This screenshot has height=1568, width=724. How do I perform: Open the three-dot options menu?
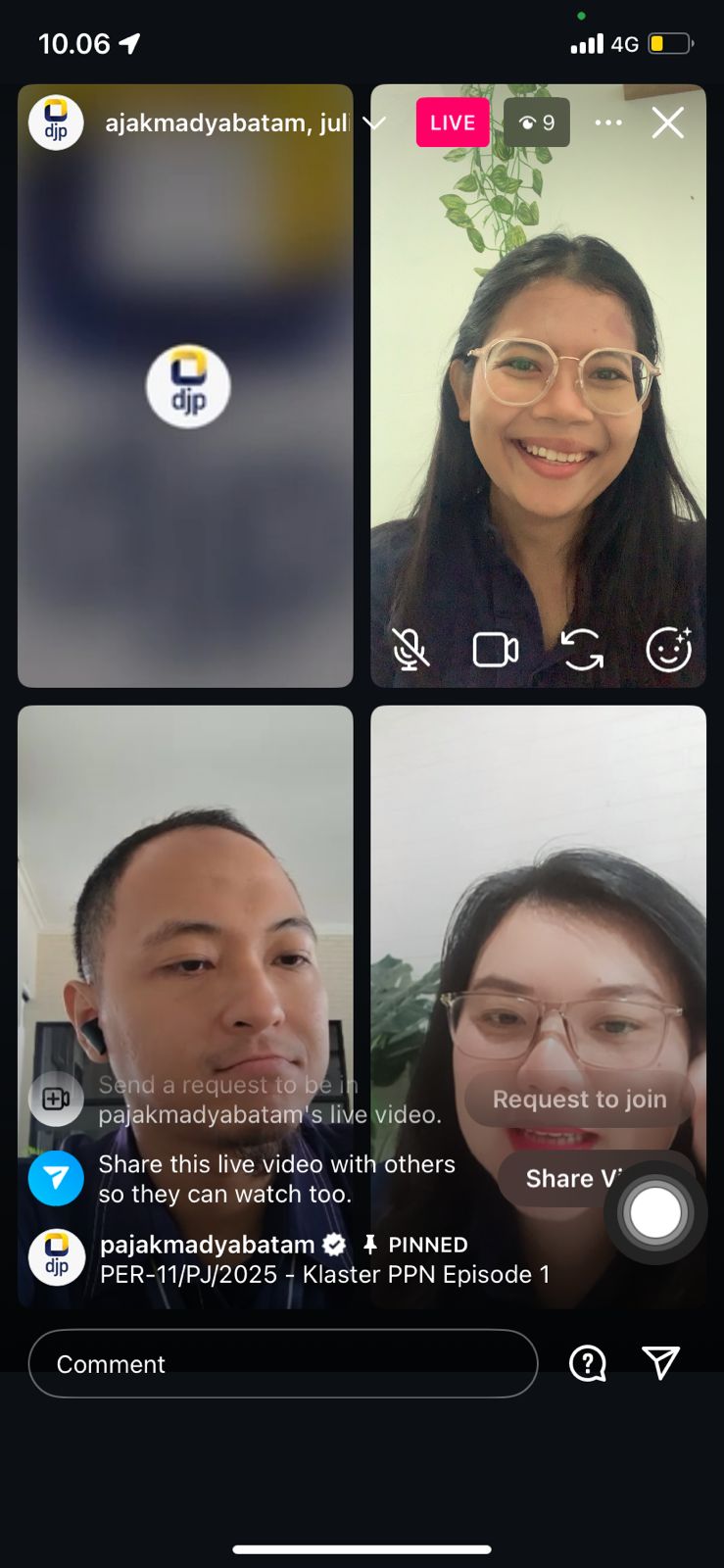pos(608,122)
